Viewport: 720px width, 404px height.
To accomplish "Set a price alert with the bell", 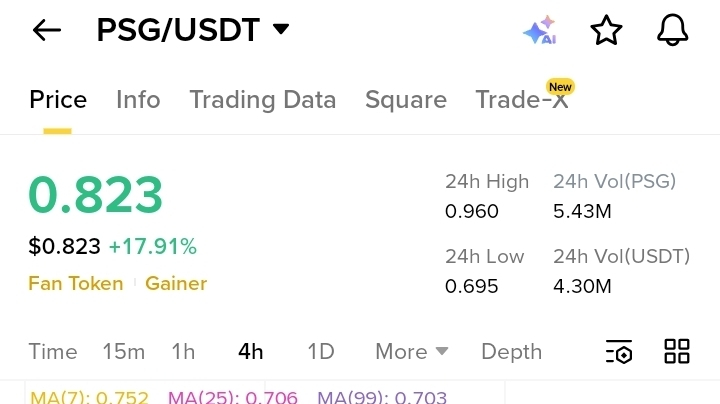I will [x=673, y=31].
